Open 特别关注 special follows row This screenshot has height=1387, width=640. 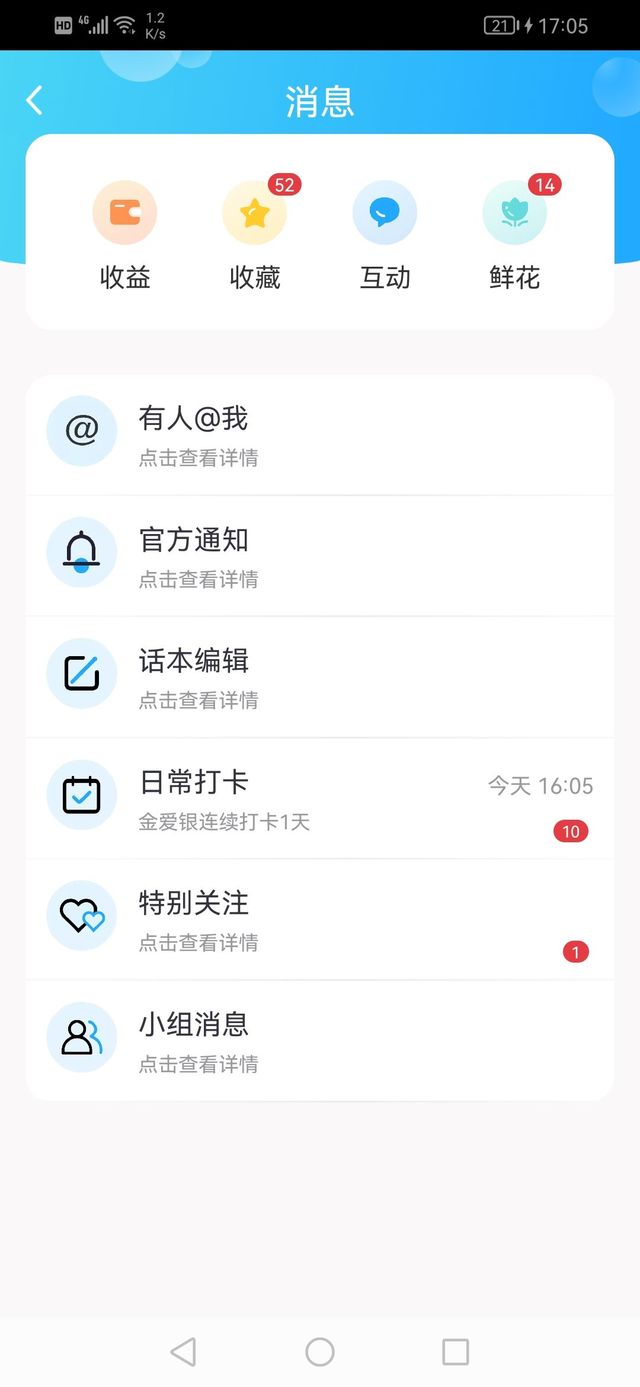point(320,919)
